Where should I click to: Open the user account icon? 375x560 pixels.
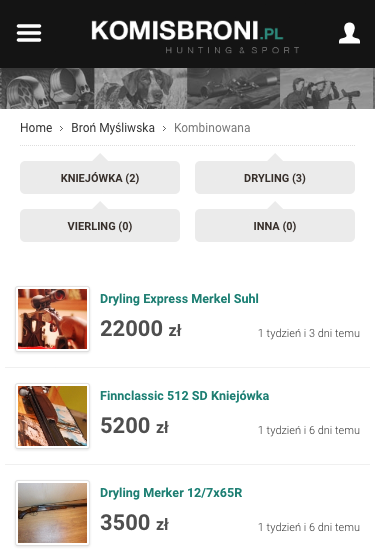pos(349,33)
